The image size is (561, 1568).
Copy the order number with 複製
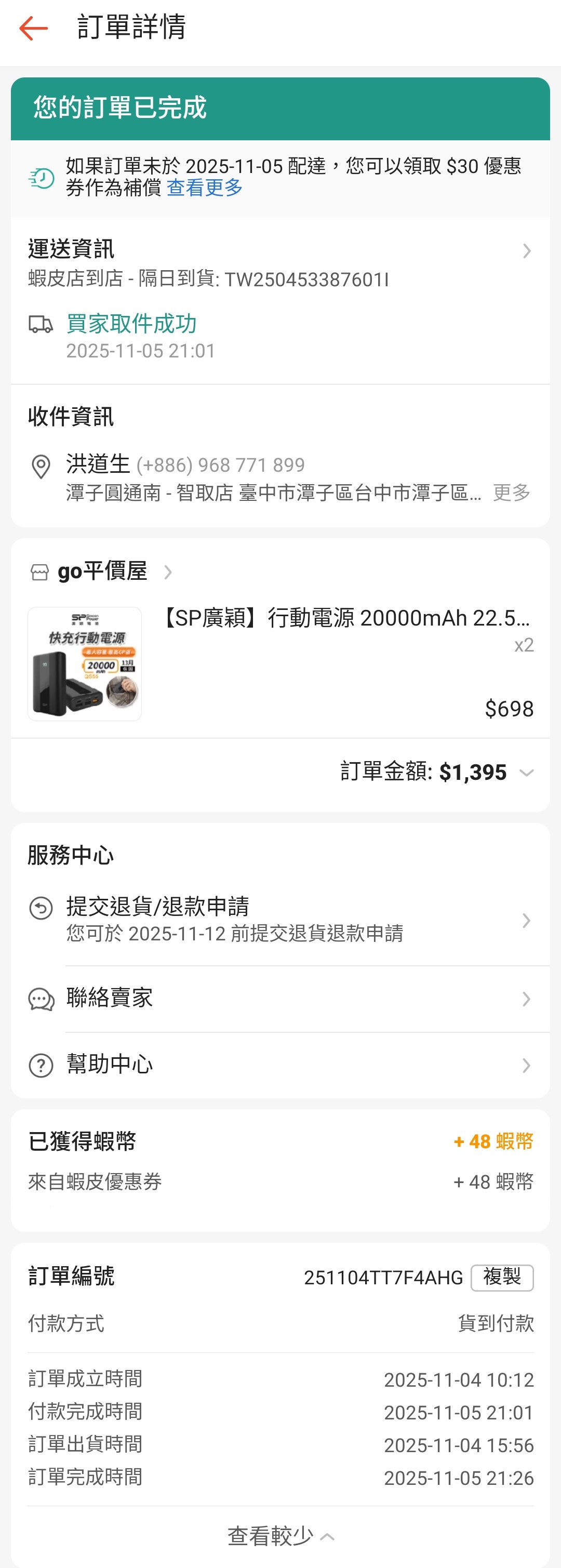501,1277
